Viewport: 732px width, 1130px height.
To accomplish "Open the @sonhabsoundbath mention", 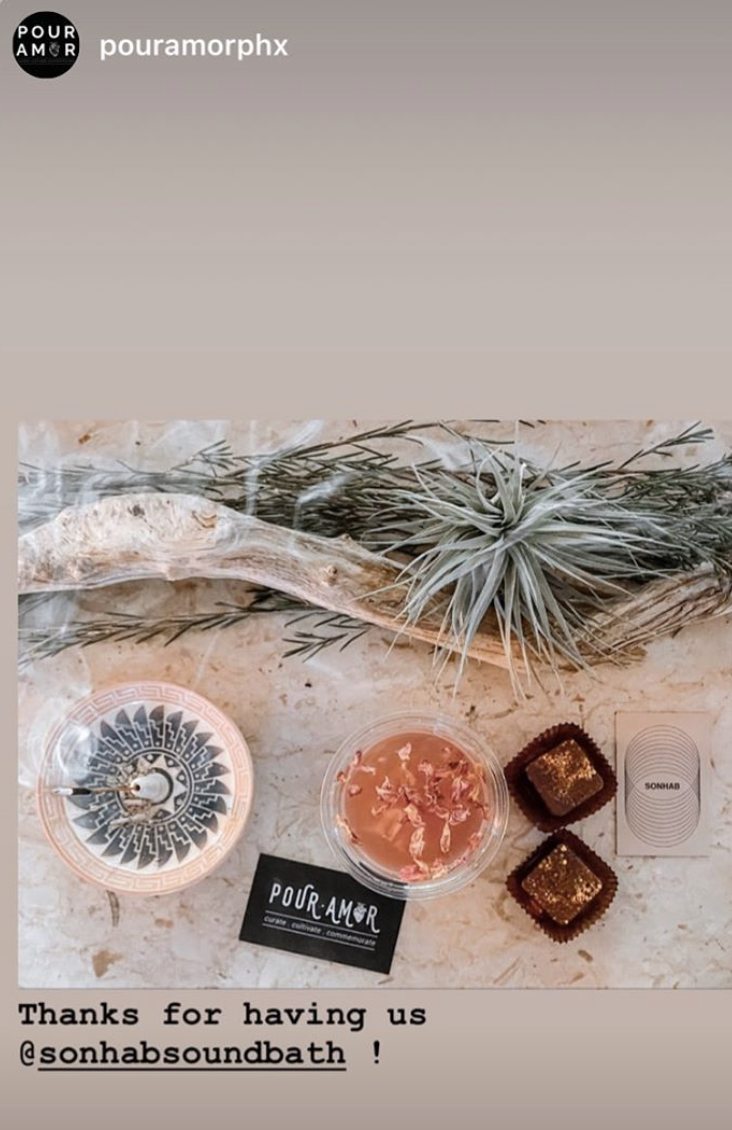I will (182, 1053).
